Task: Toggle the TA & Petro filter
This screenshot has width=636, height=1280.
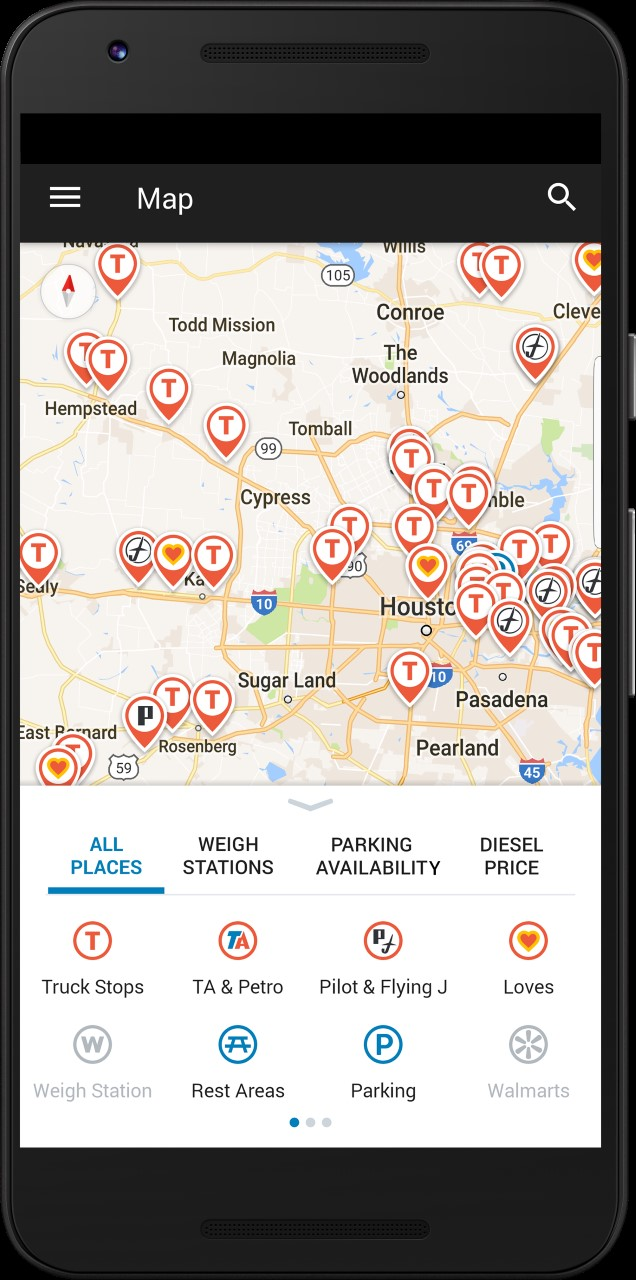Action: pos(238,957)
